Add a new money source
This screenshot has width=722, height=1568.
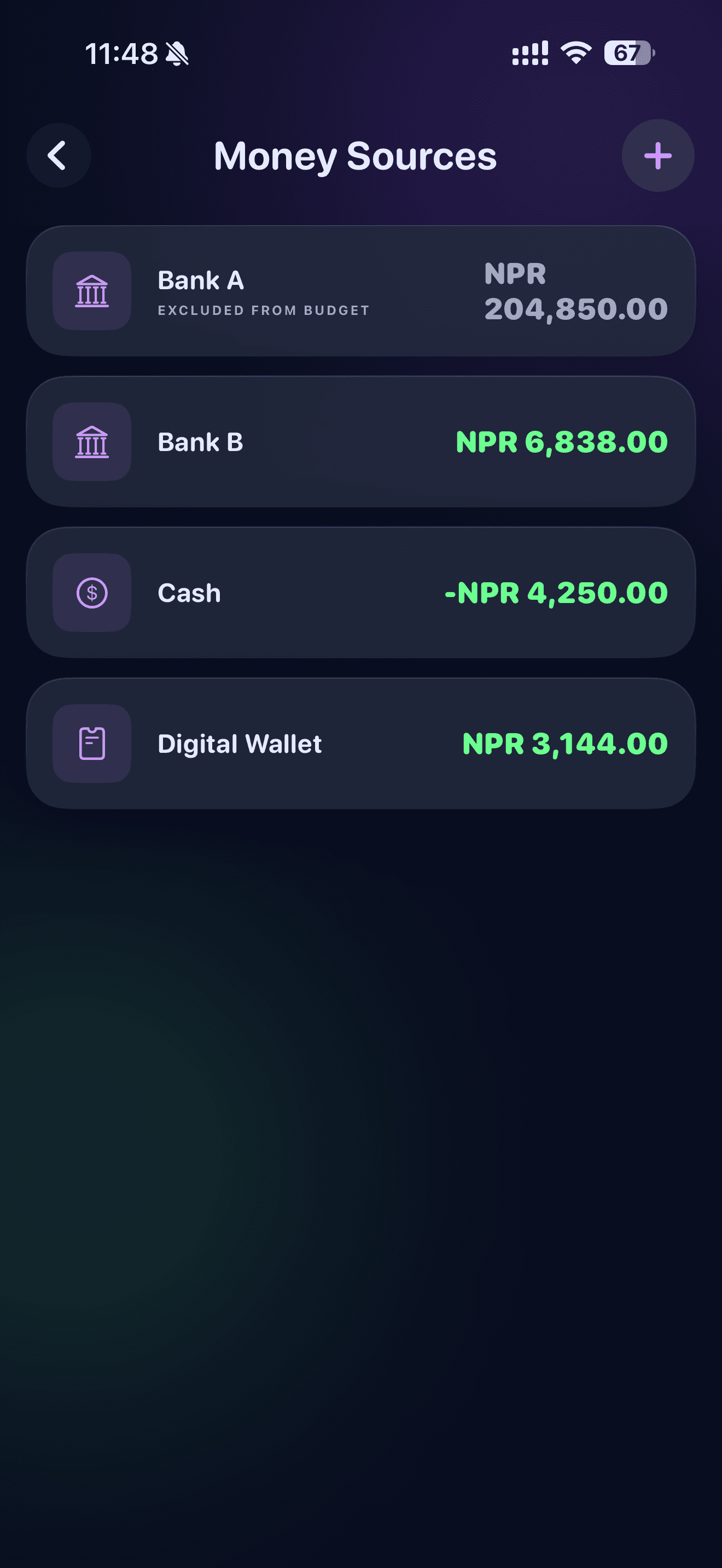pos(657,156)
